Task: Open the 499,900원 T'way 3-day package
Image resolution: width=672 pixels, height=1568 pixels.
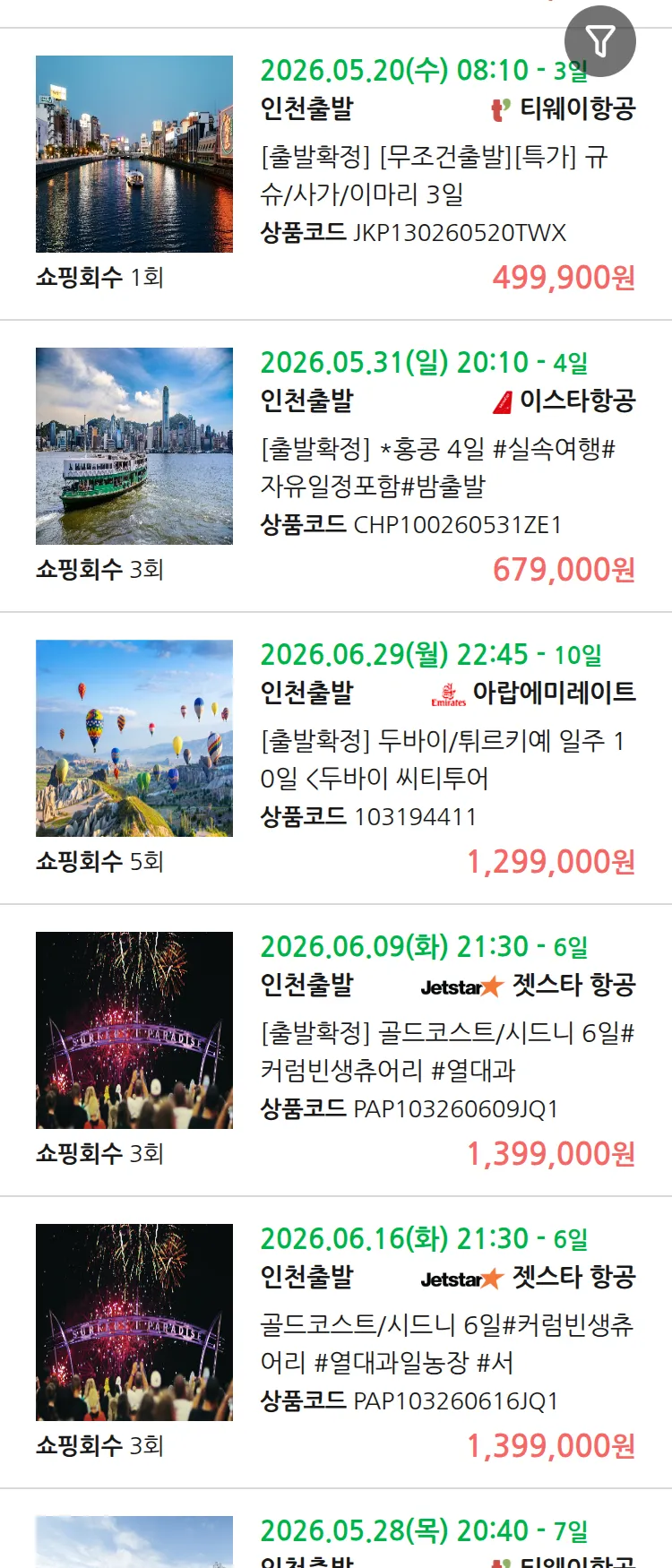Action: point(435,175)
